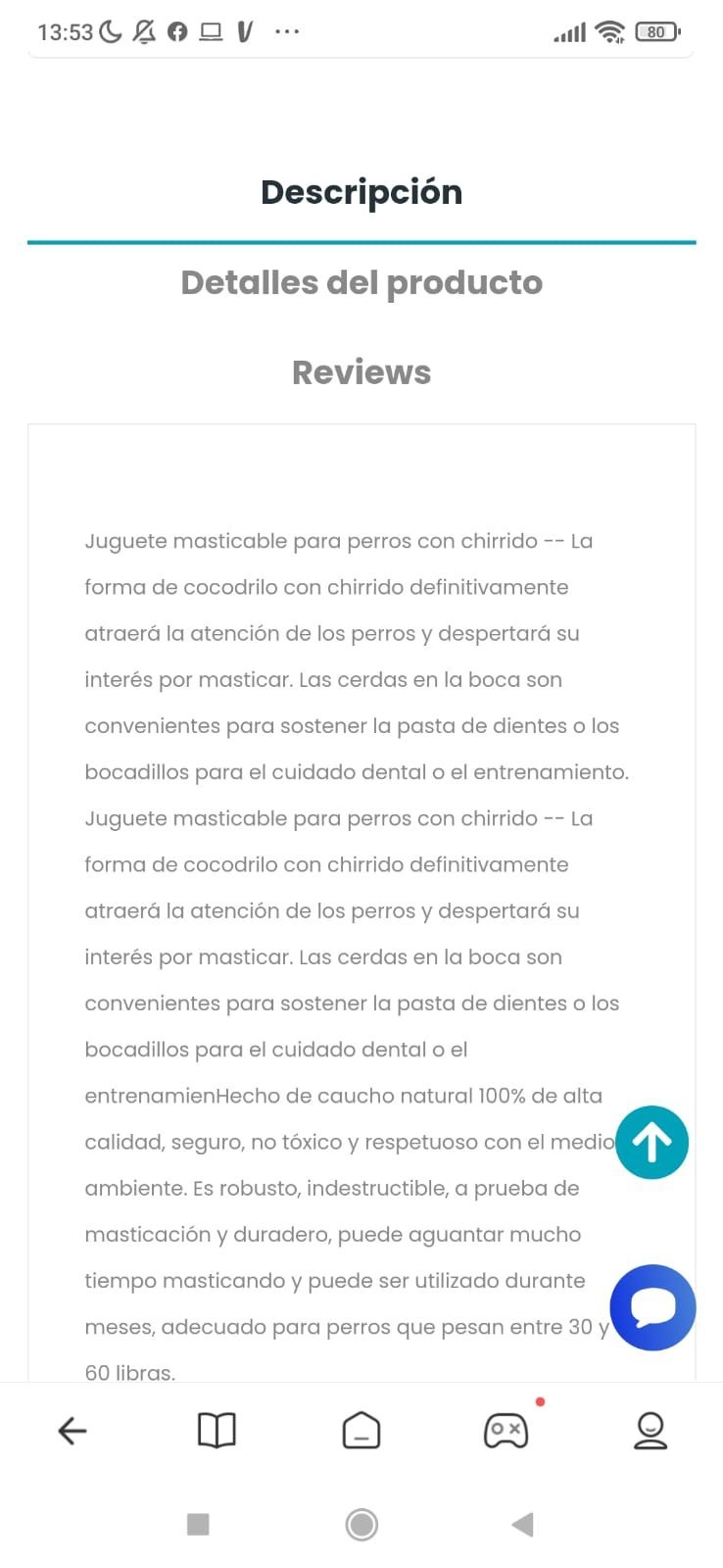Open the browser home button
Viewport: 723px width, 1568px height.
point(361,1431)
